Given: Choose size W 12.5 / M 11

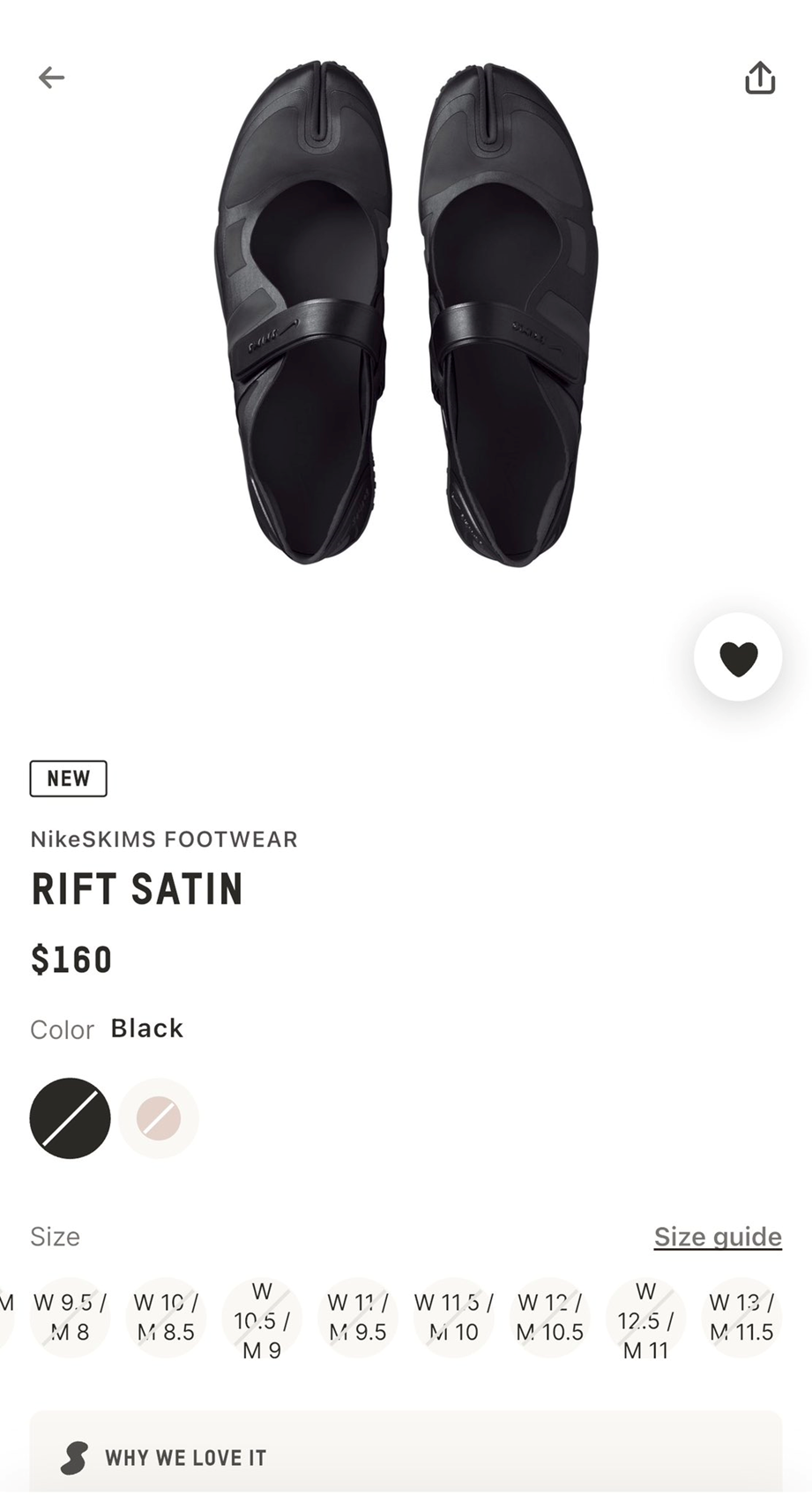Looking at the screenshot, I should 645,1319.
